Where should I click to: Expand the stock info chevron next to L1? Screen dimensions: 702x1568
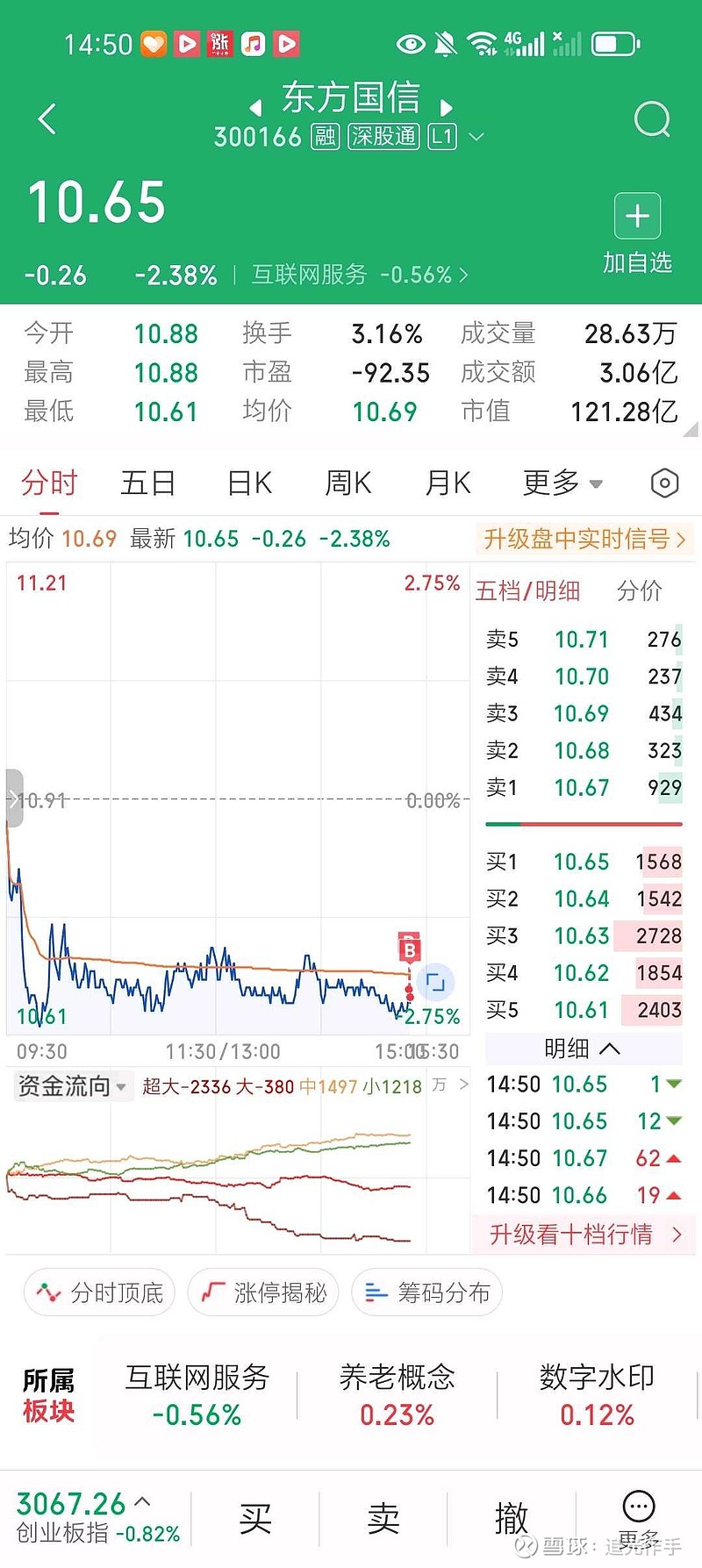pos(475,137)
